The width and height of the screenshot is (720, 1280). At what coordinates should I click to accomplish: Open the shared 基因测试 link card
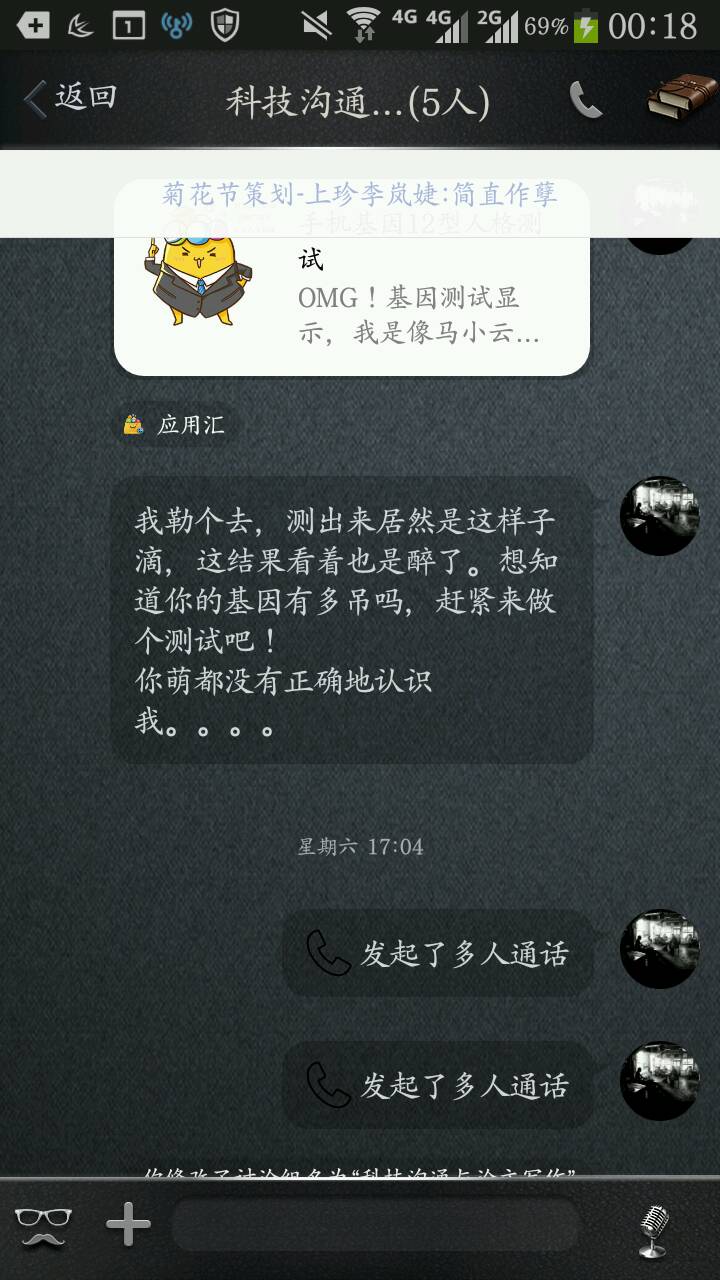pos(352,278)
